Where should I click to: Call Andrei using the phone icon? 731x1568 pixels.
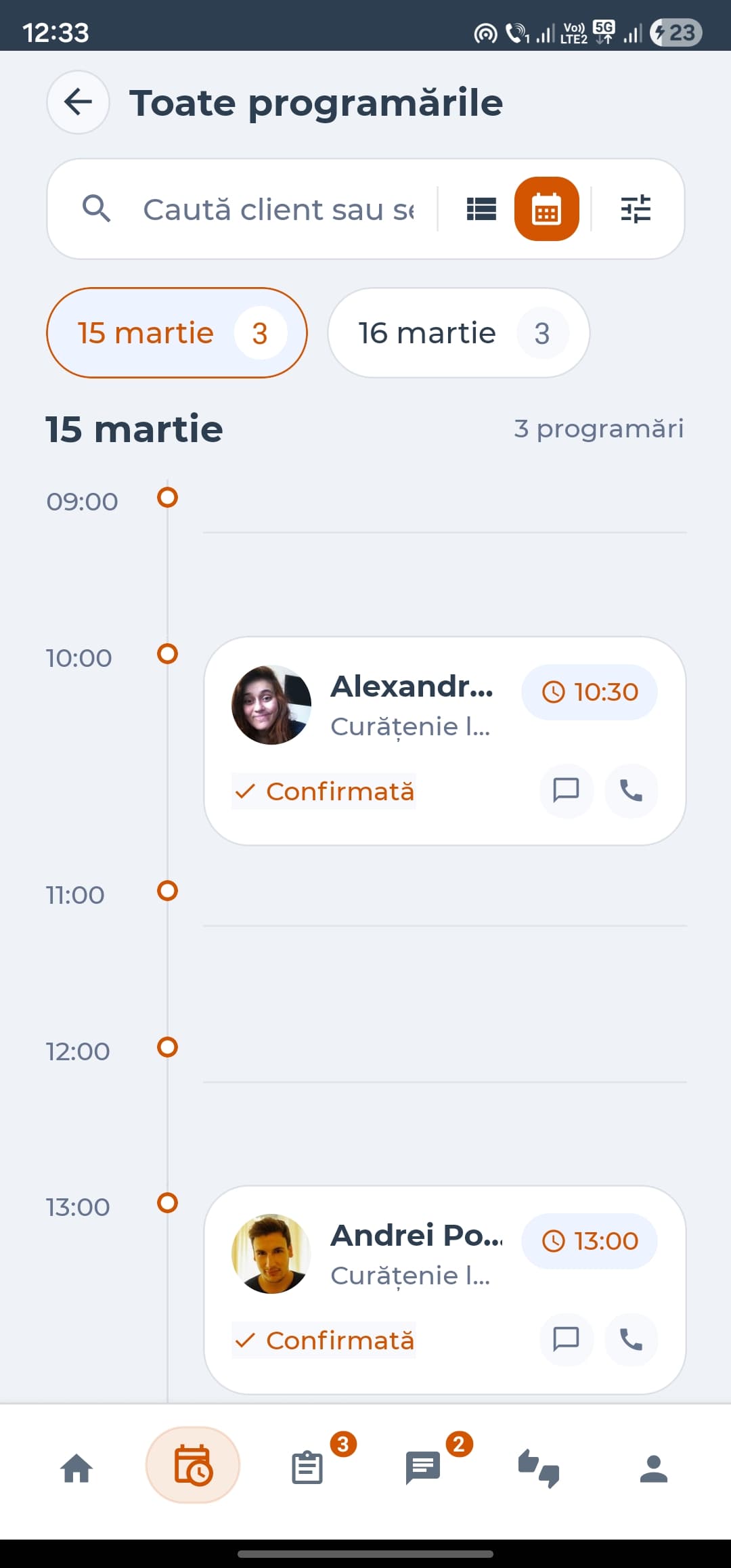(x=630, y=1340)
